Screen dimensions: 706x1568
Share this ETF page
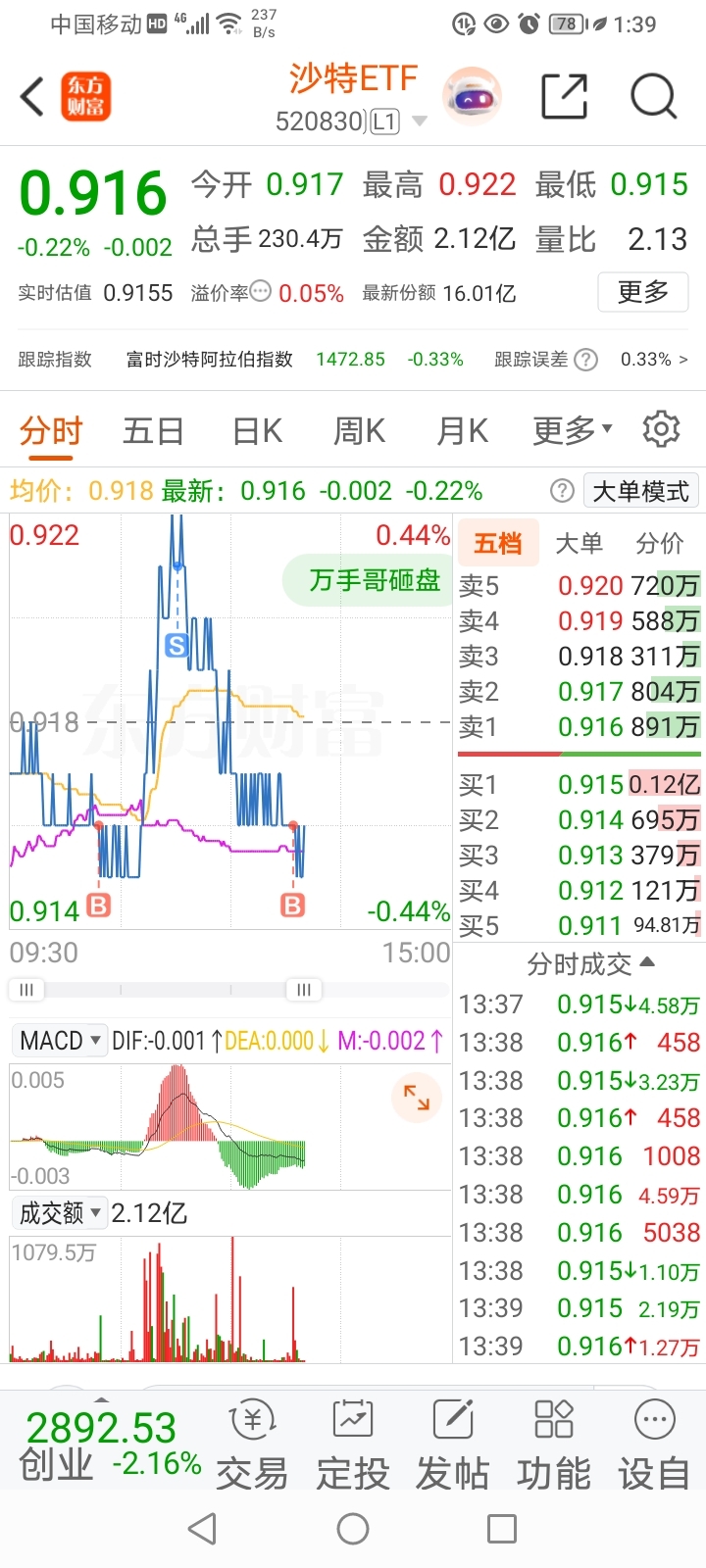[565, 97]
